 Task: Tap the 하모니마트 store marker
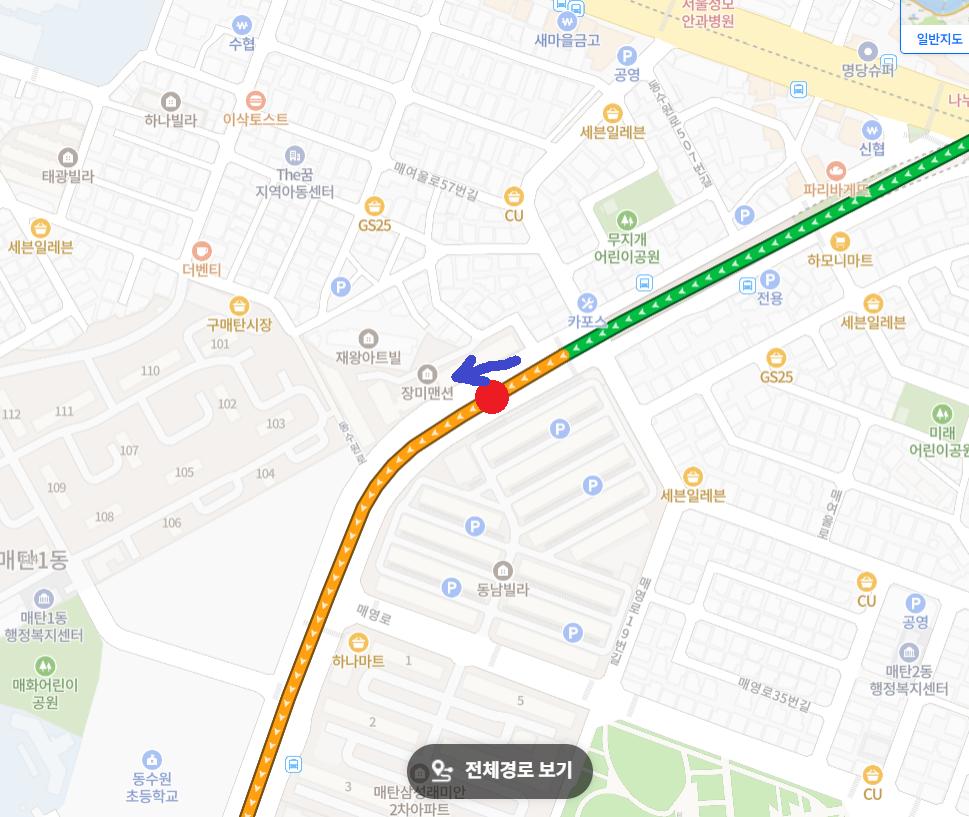click(x=840, y=241)
